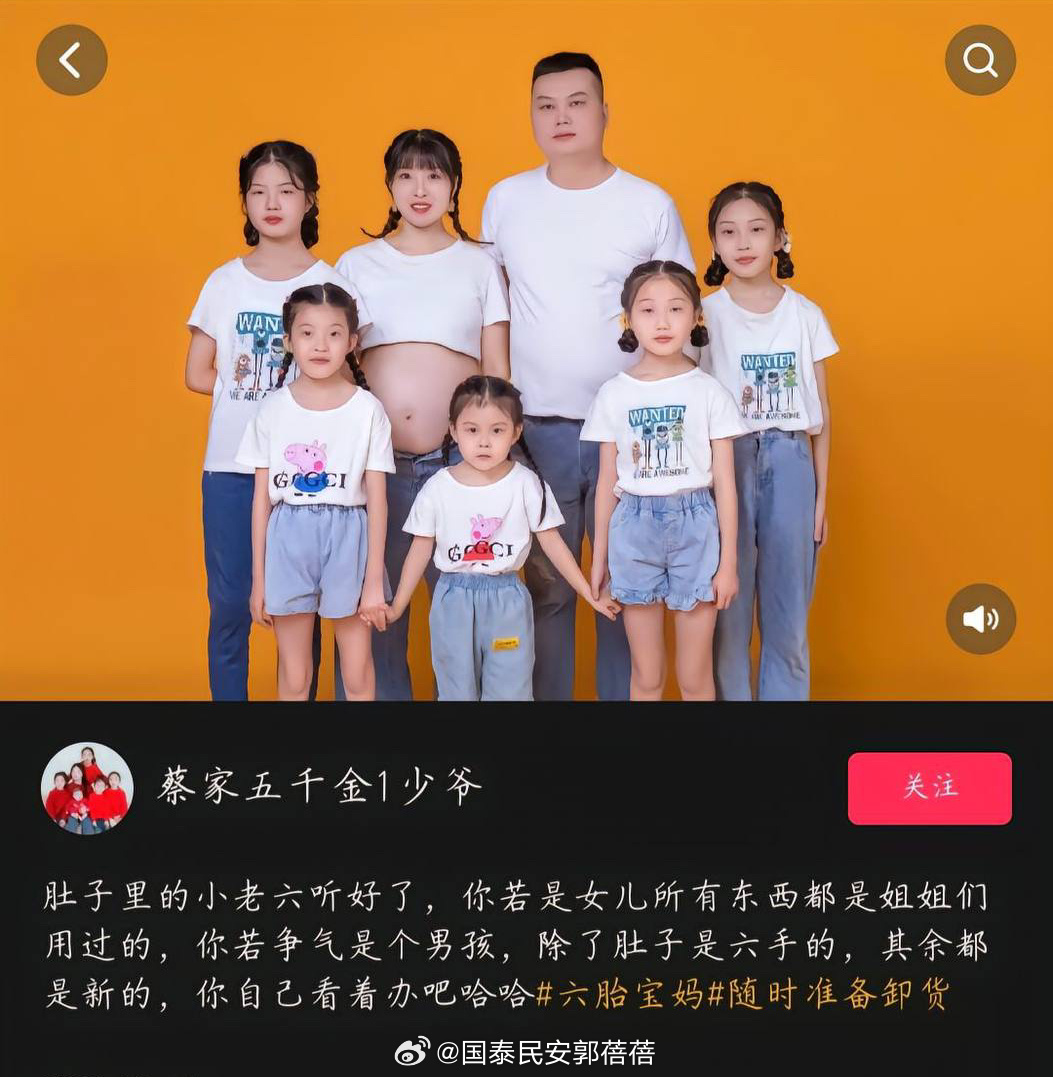The image size is (1053, 1077).
Task: Open the profile avatar of 蔡家五千金1少爷
Action: pos(87,788)
